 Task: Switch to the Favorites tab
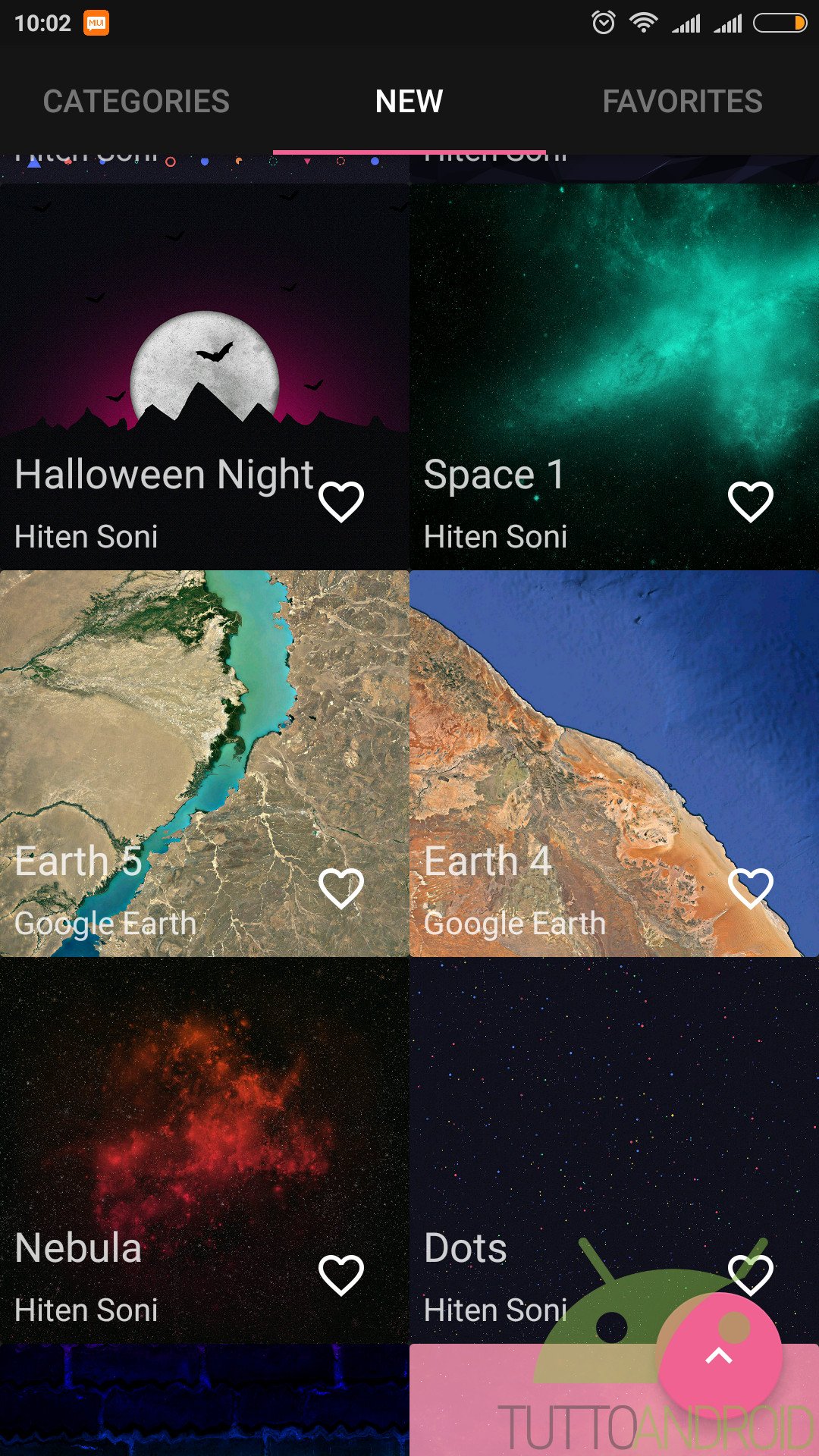tap(682, 101)
